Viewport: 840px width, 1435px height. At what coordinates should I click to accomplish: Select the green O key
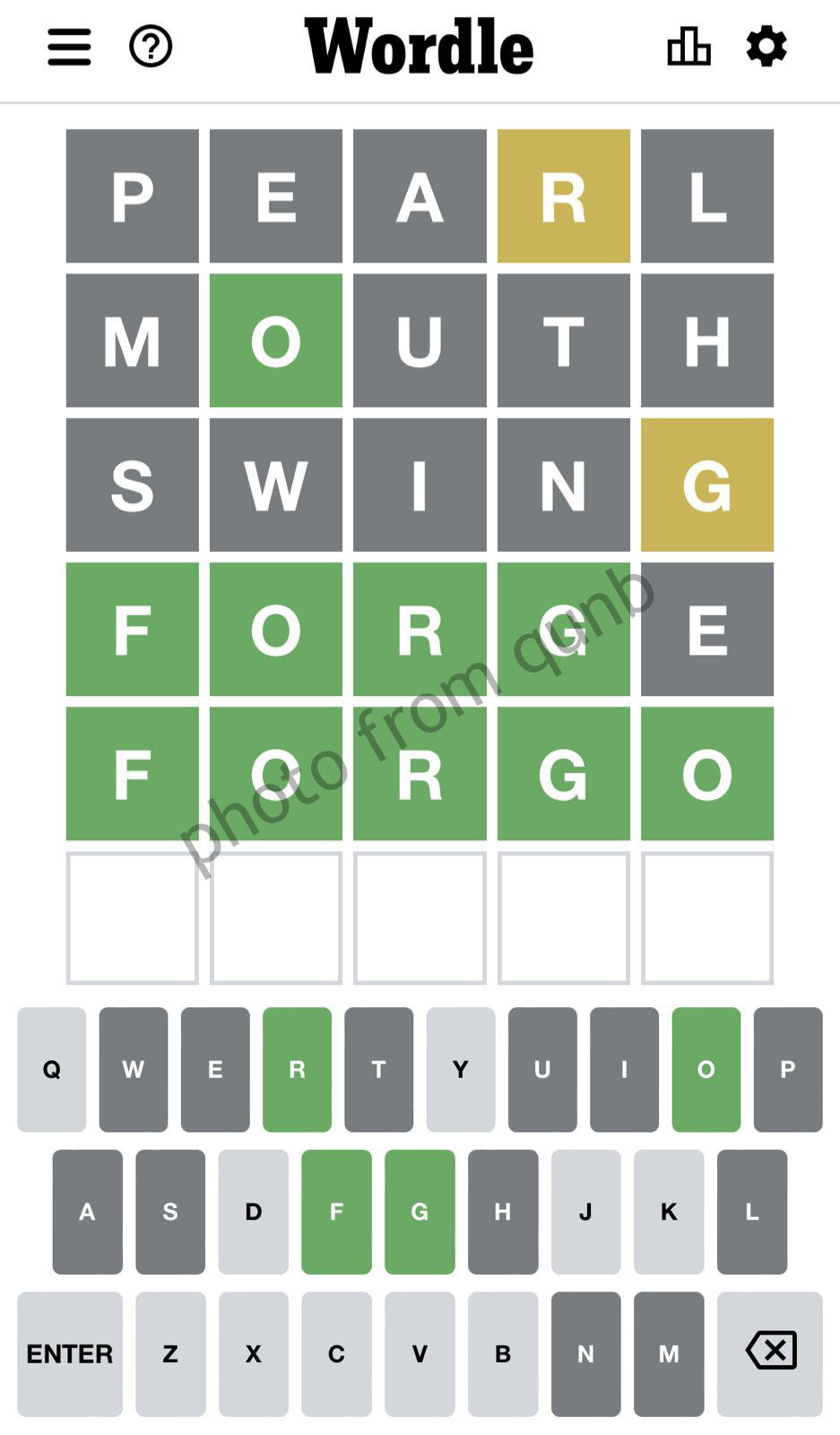pos(706,1069)
